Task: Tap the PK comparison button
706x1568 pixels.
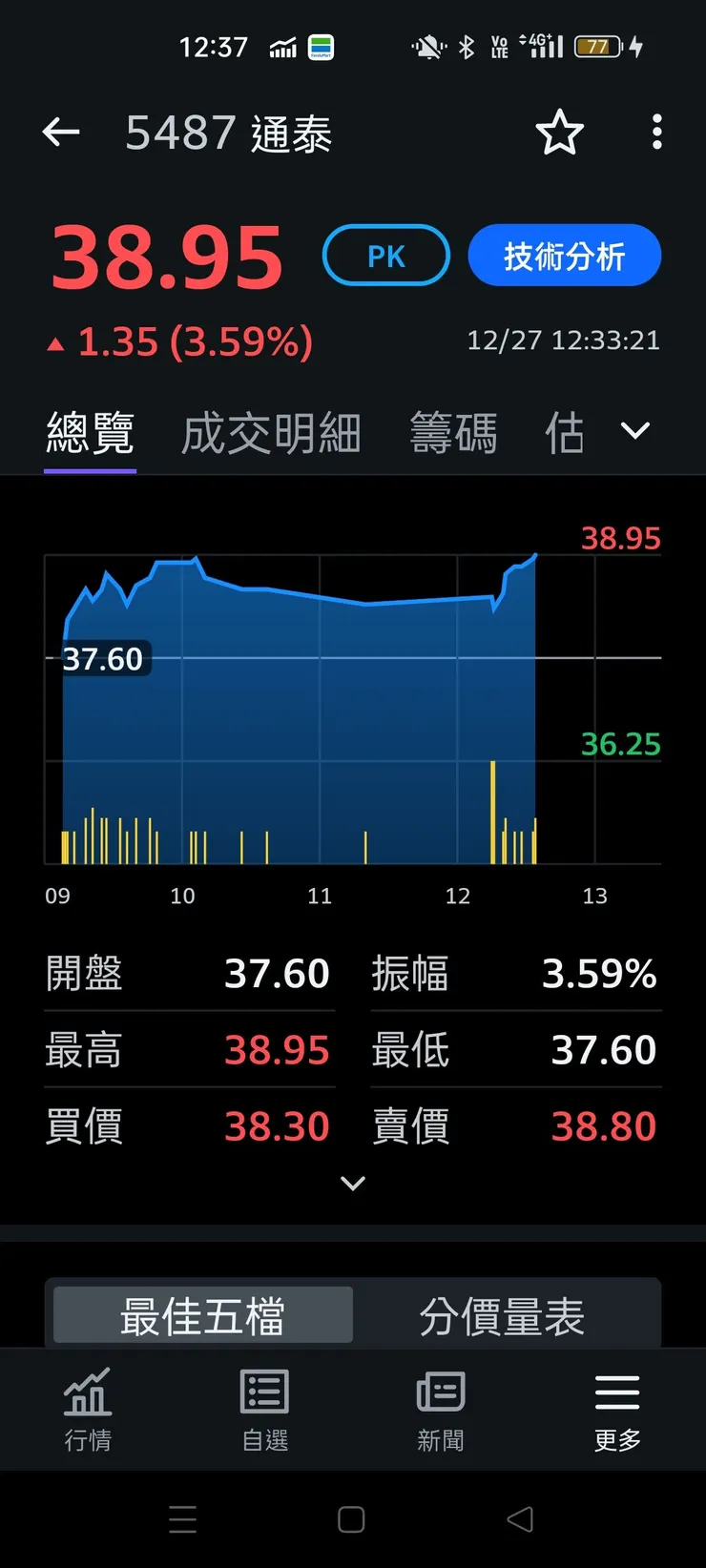Action: [x=385, y=255]
